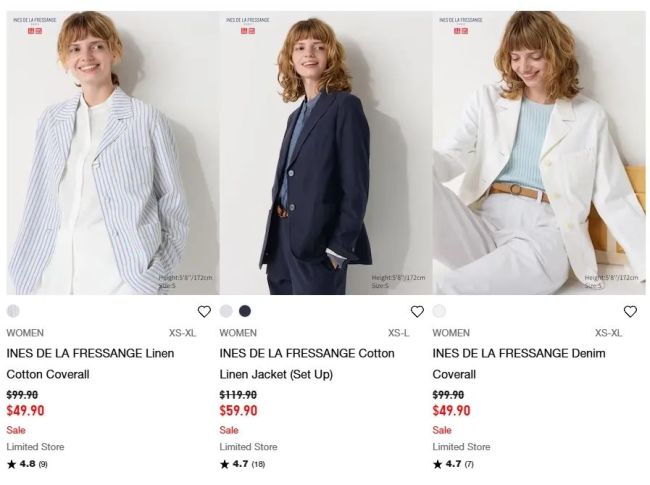
Task: Select white color swatch for Denim Coverall
Action: tap(439, 311)
